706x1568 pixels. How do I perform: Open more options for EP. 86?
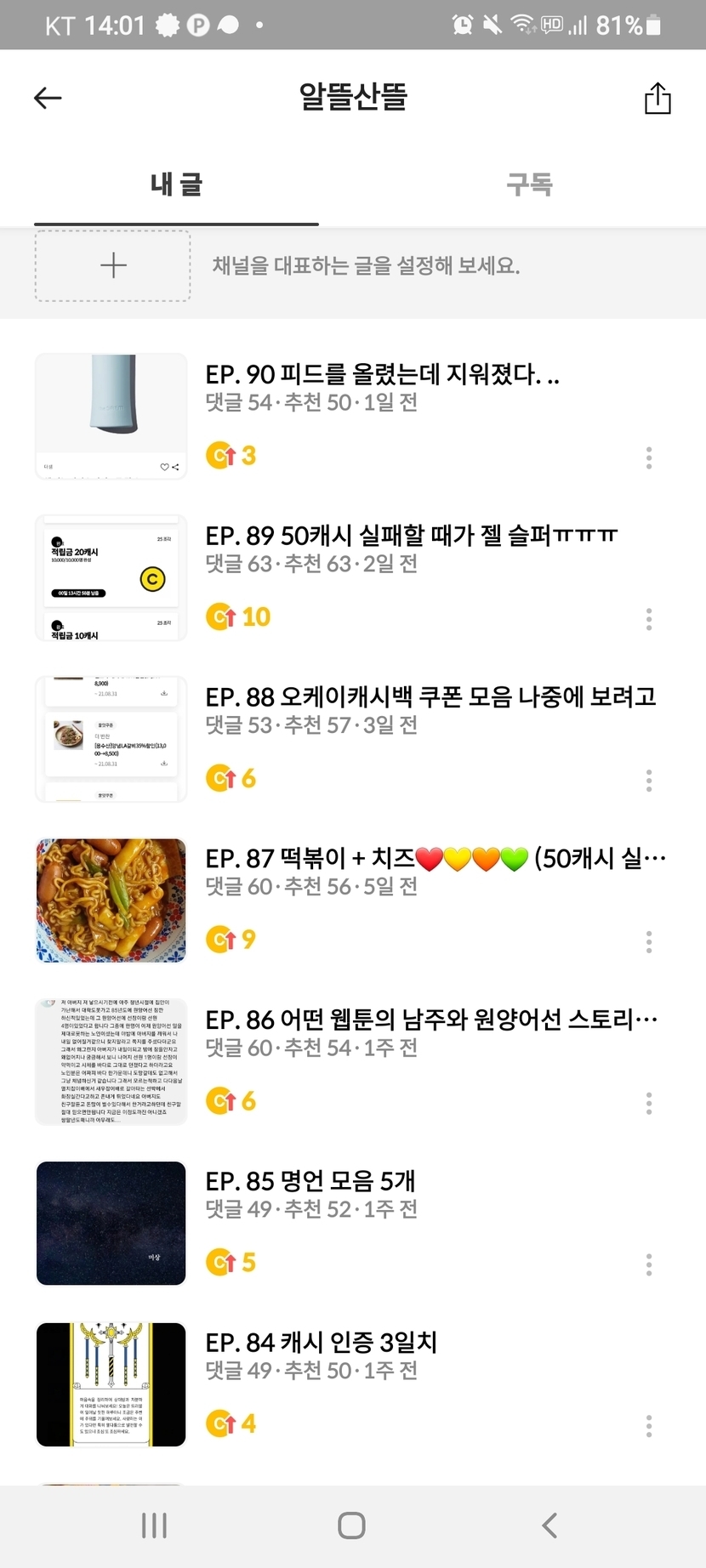(x=649, y=1104)
